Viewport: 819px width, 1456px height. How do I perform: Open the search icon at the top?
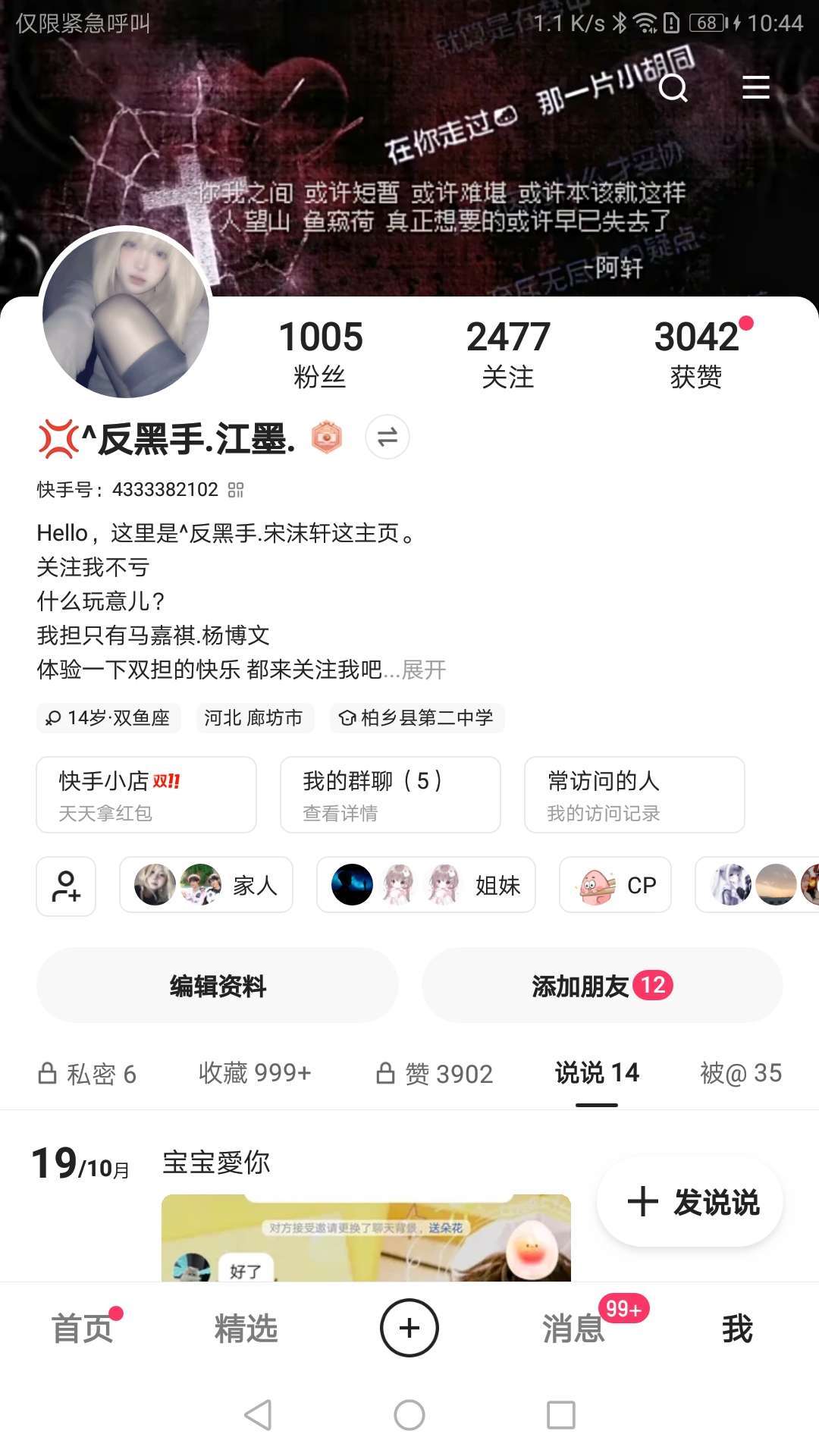[673, 88]
